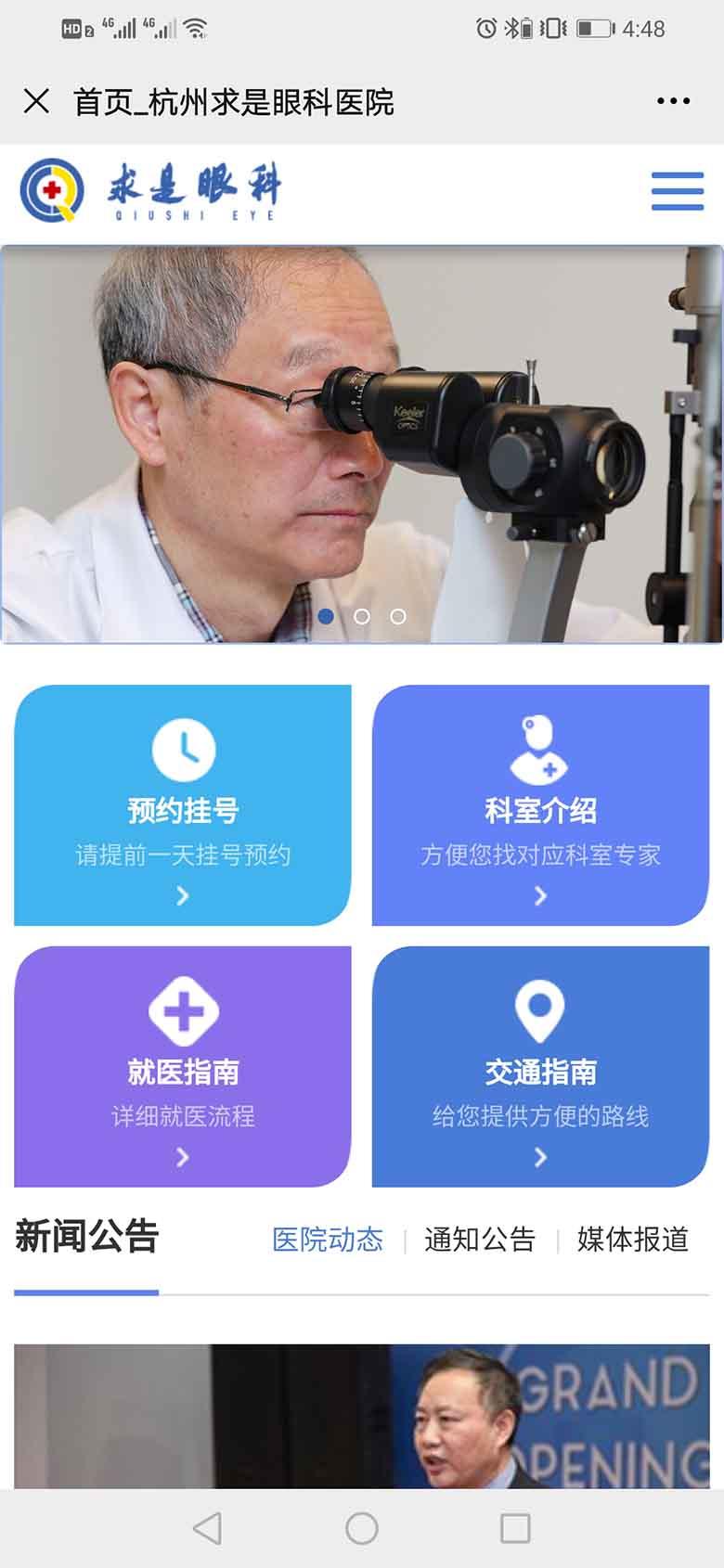Go back using the system back button

pos(207,1528)
